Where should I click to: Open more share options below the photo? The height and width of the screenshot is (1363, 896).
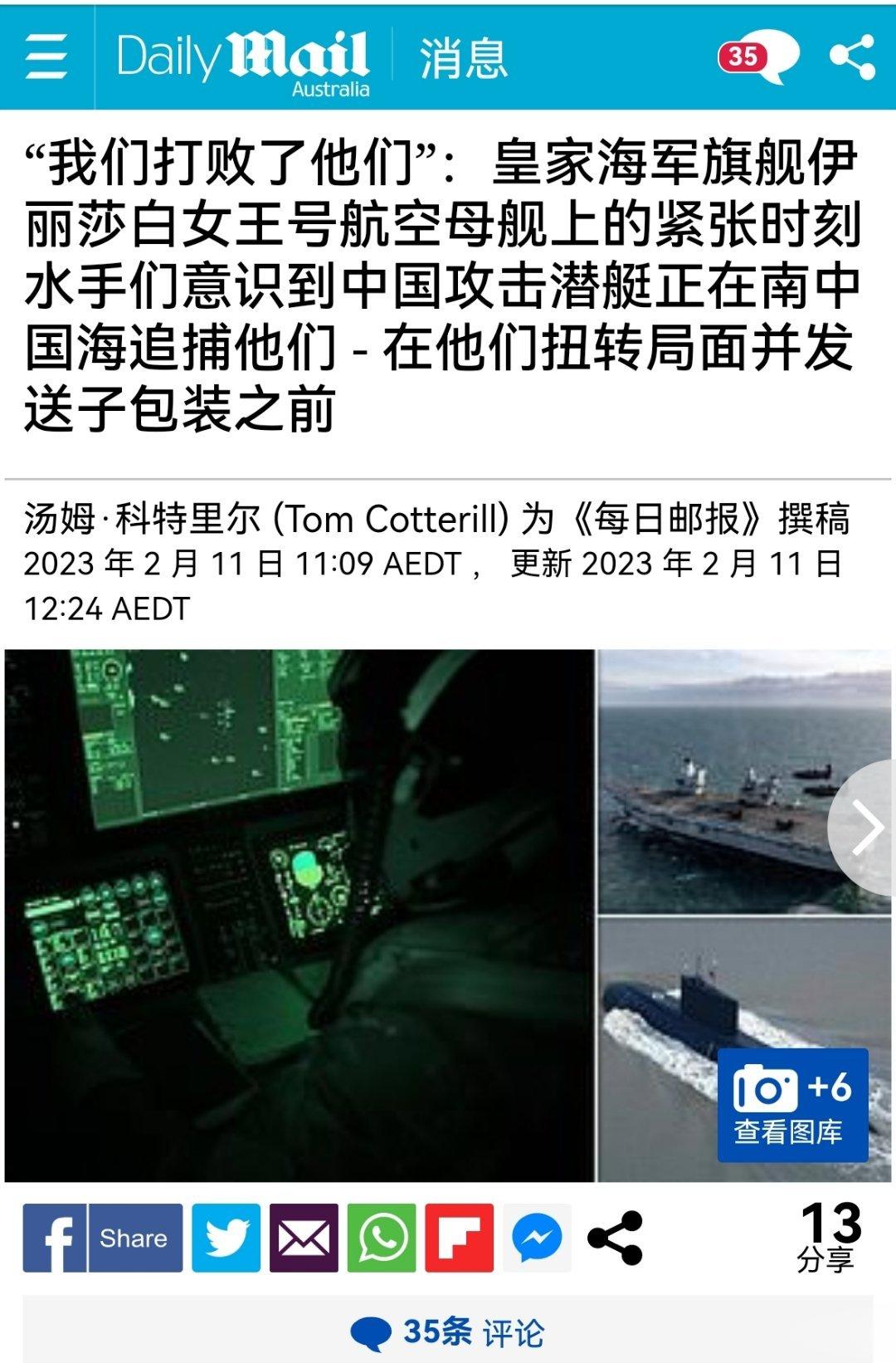[615, 1238]
